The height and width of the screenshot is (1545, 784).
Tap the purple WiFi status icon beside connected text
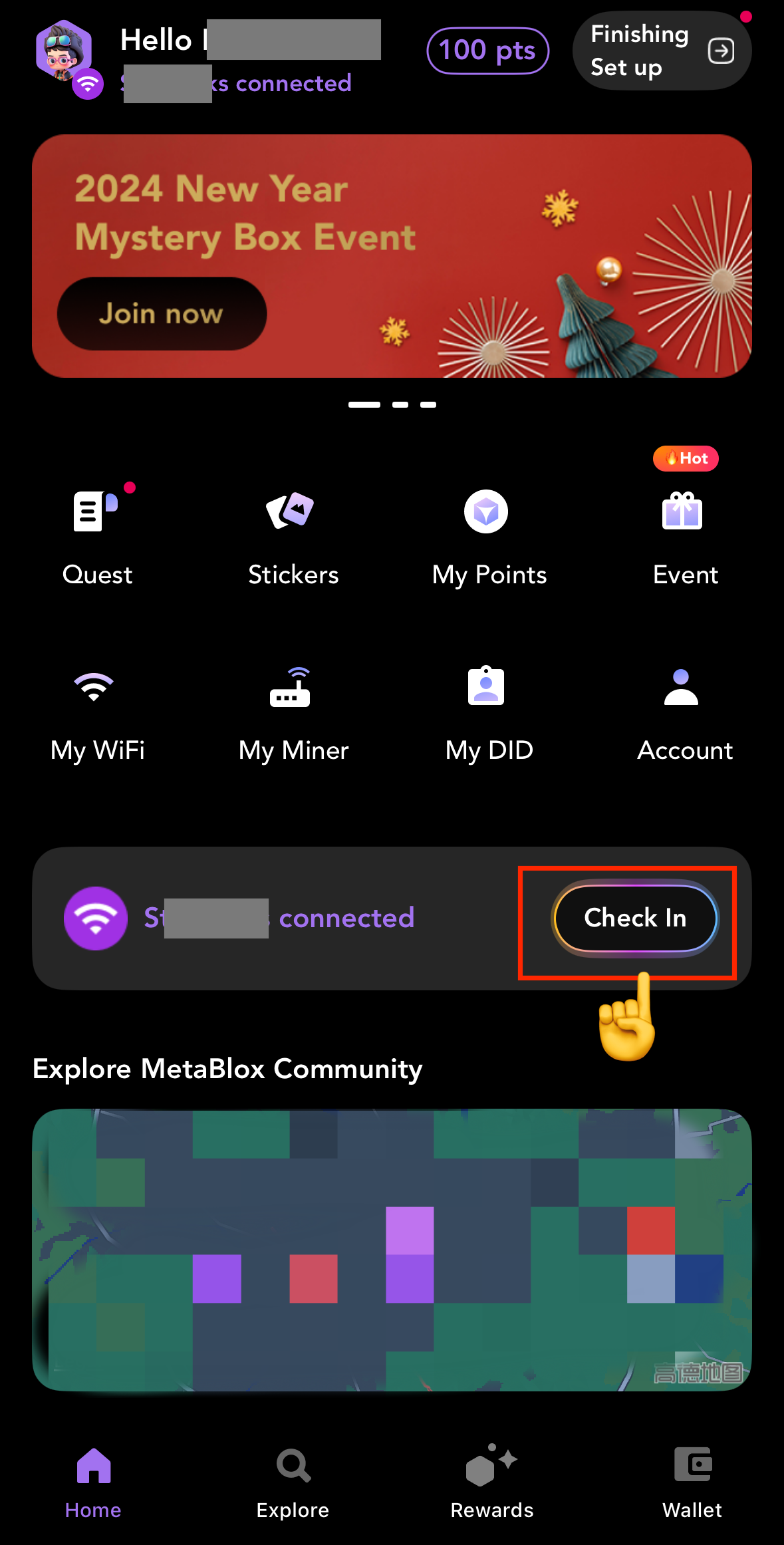pyautogui.click(x=95, y=918)
